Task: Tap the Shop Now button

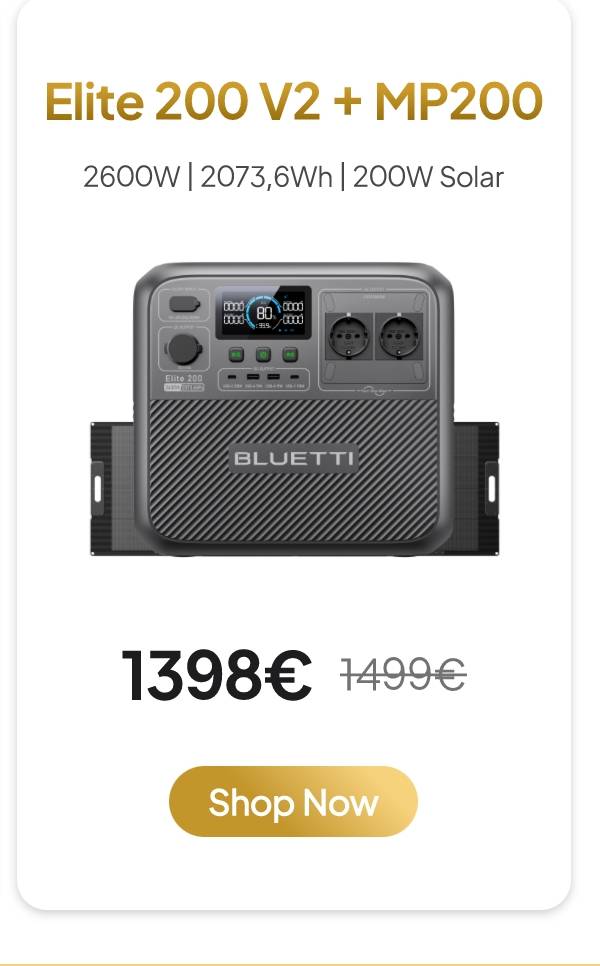Action: pos(293,801)
